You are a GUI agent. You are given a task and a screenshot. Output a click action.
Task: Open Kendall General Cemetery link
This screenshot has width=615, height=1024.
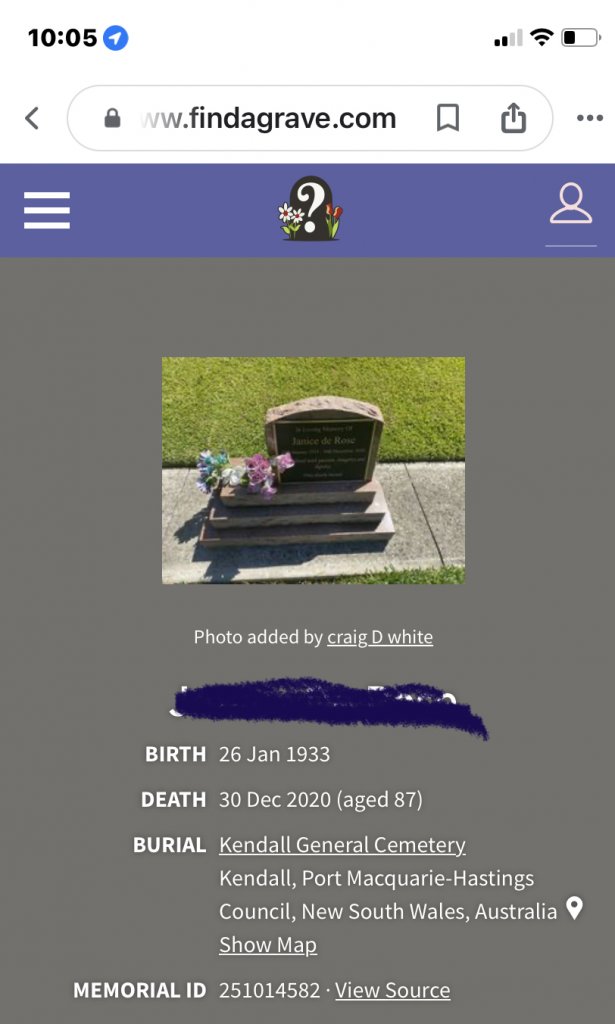(342, 845)
